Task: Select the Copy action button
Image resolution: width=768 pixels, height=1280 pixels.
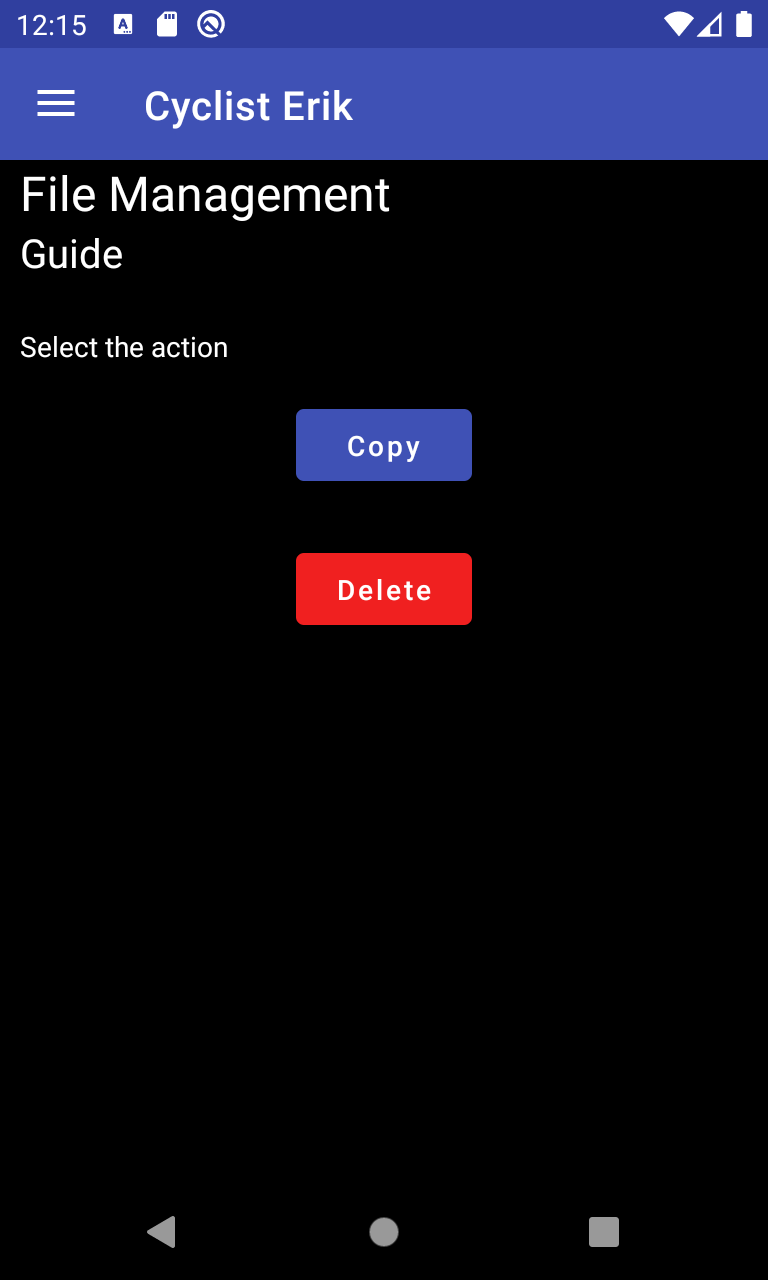Action: [x=384, y=445]
